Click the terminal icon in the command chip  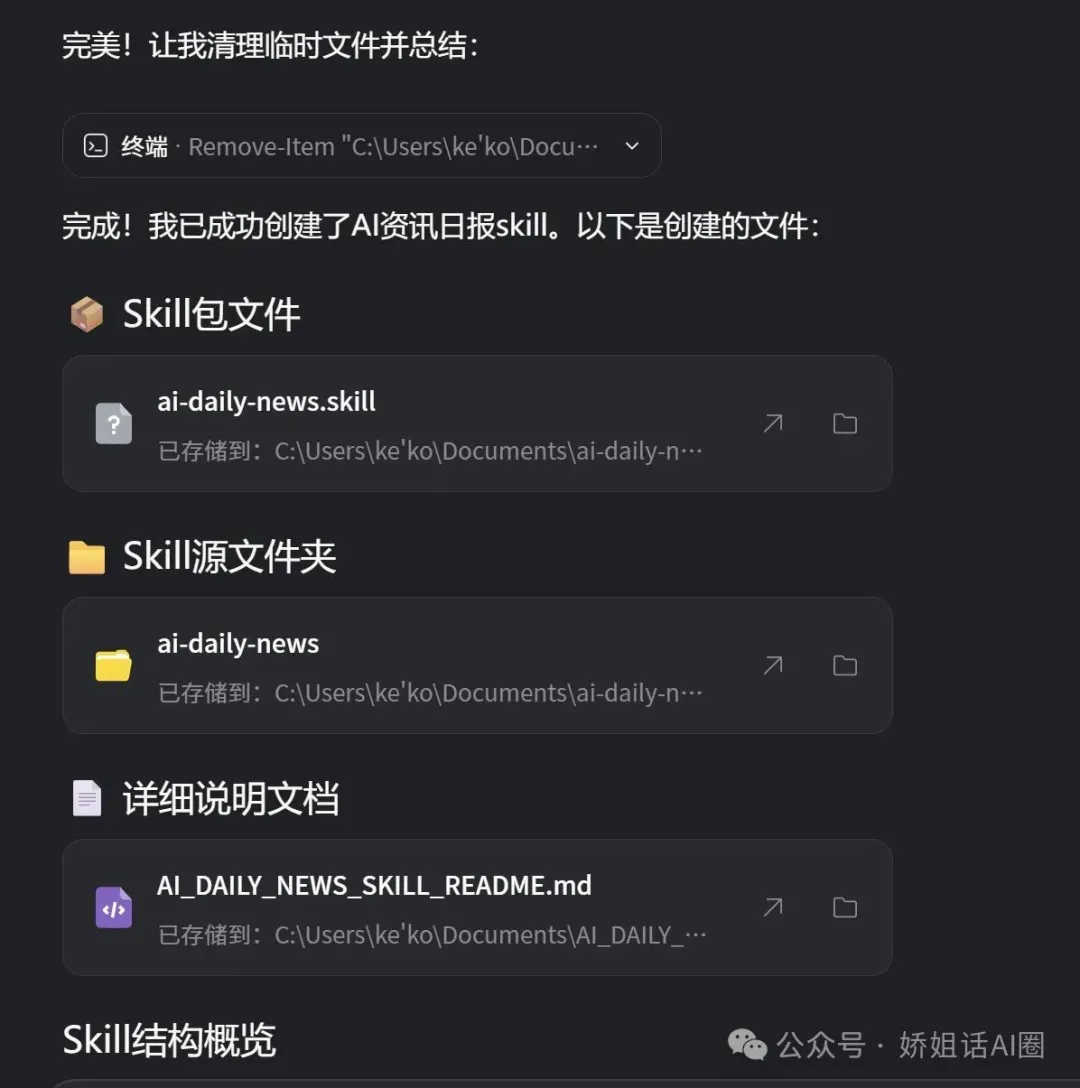click(x=94, y=146)
